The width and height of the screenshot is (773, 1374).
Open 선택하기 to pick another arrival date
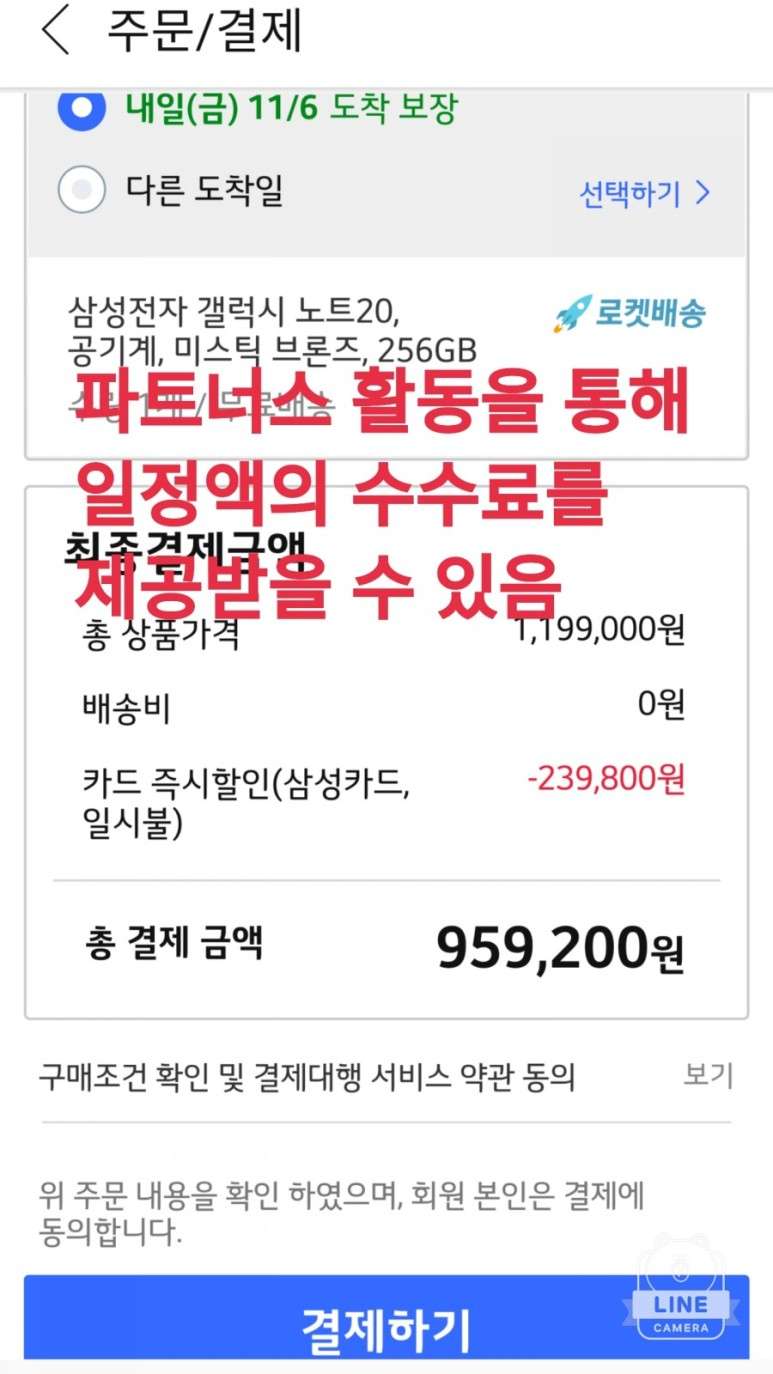click(644, 193)
